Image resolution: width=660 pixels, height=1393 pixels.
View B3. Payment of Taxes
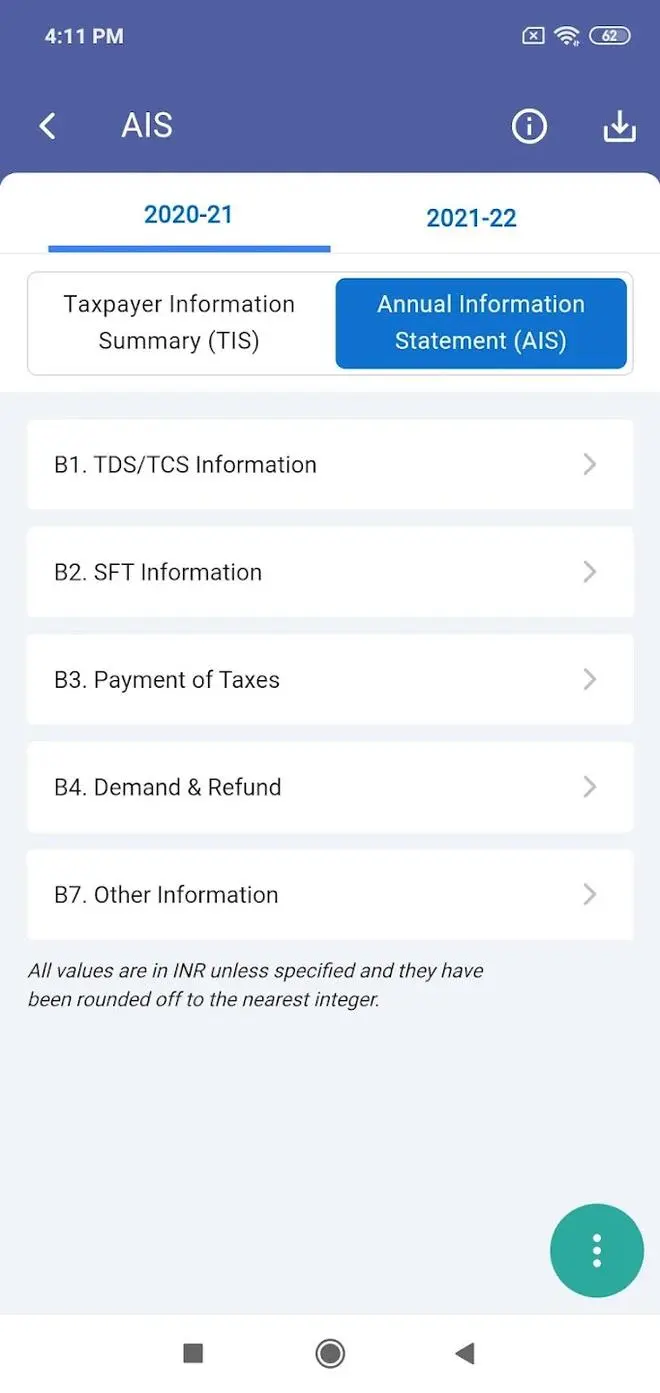(x=330, y=680)
